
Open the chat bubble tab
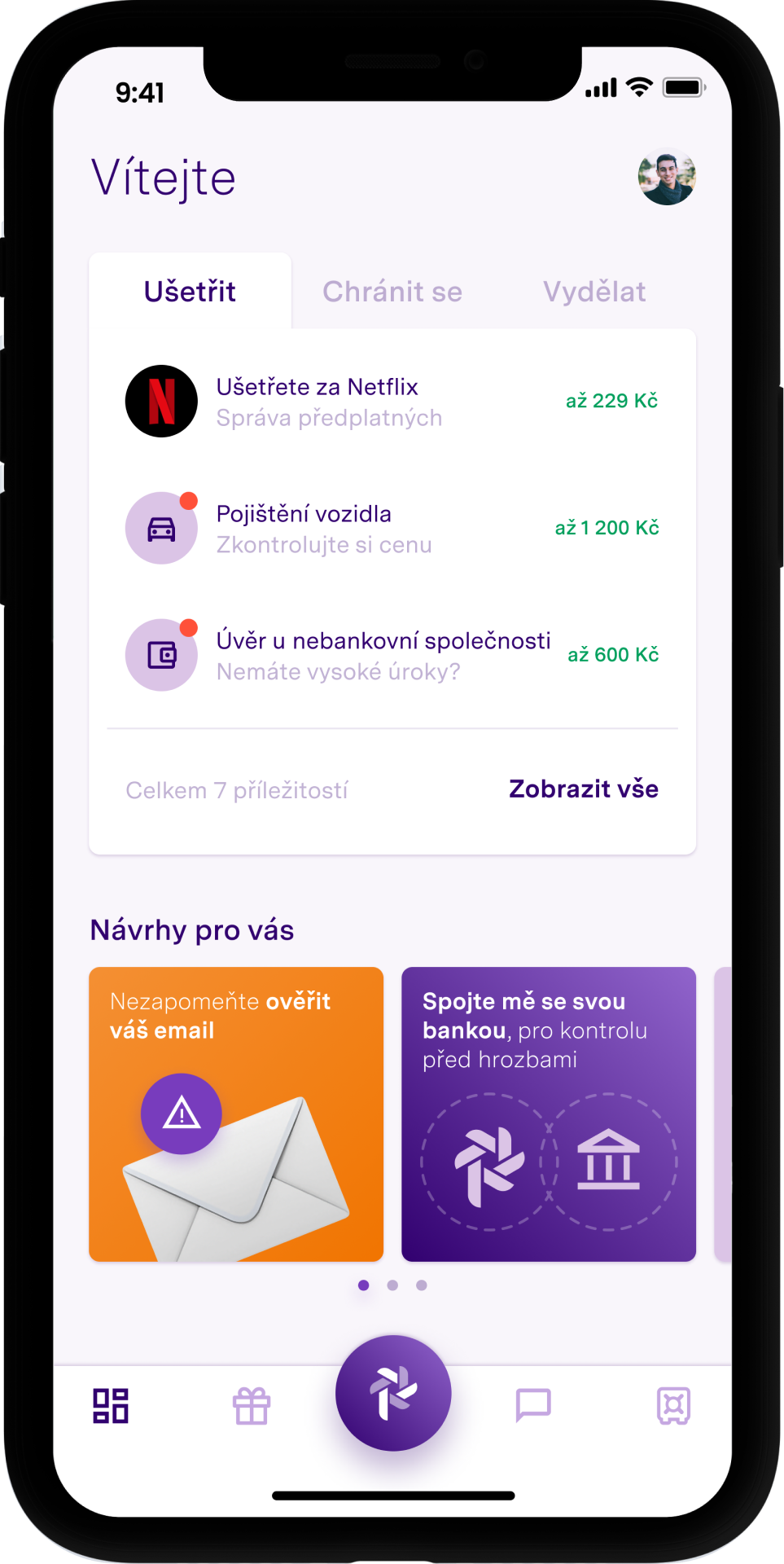pyautogui.click(x=533, y=1406)
